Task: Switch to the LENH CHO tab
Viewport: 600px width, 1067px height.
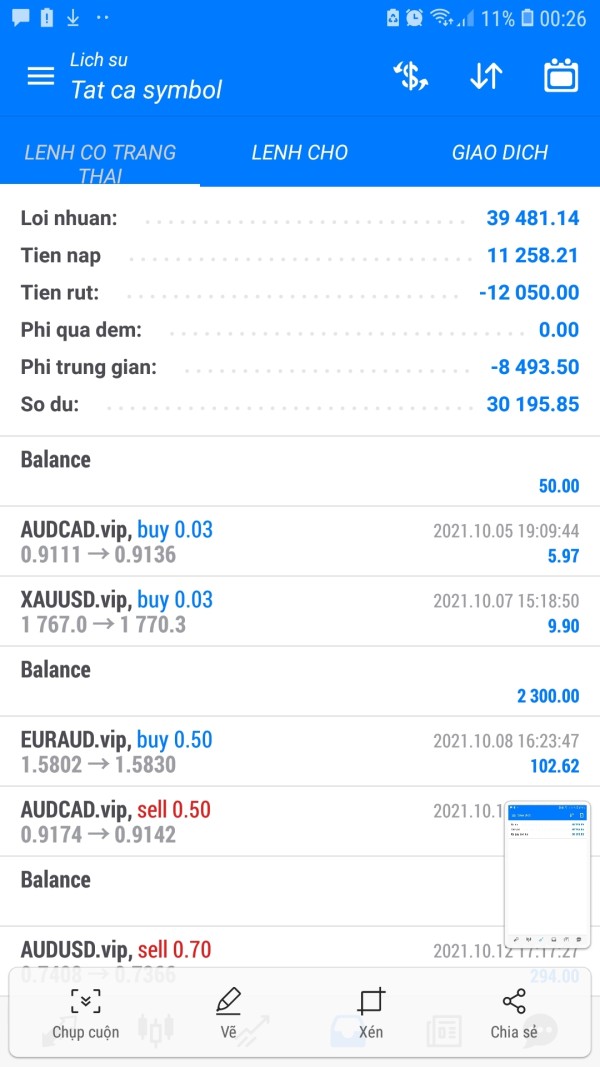Action: [x=300, y=153]
